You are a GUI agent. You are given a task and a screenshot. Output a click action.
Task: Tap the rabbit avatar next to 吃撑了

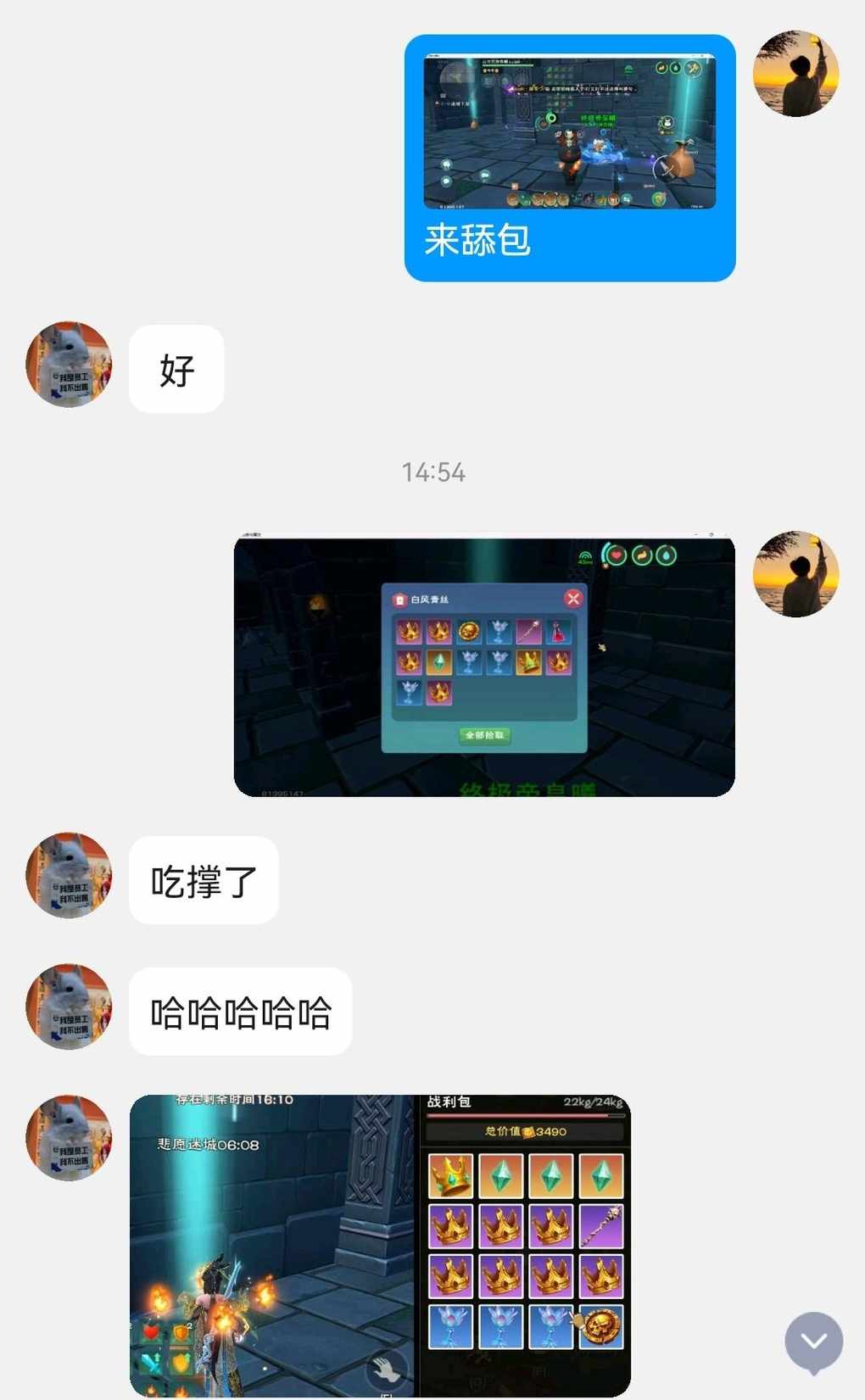[69, 875]
